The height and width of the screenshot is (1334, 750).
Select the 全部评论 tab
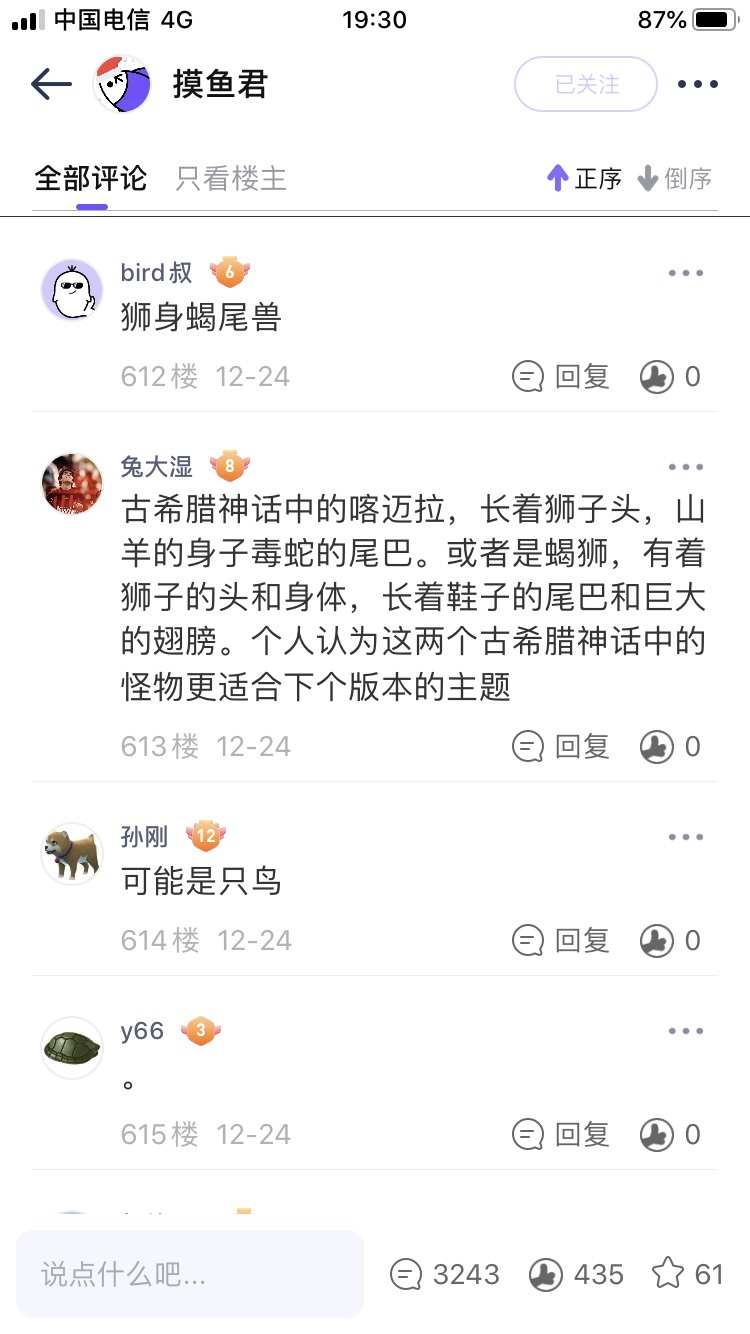click(x=91, y=179)
